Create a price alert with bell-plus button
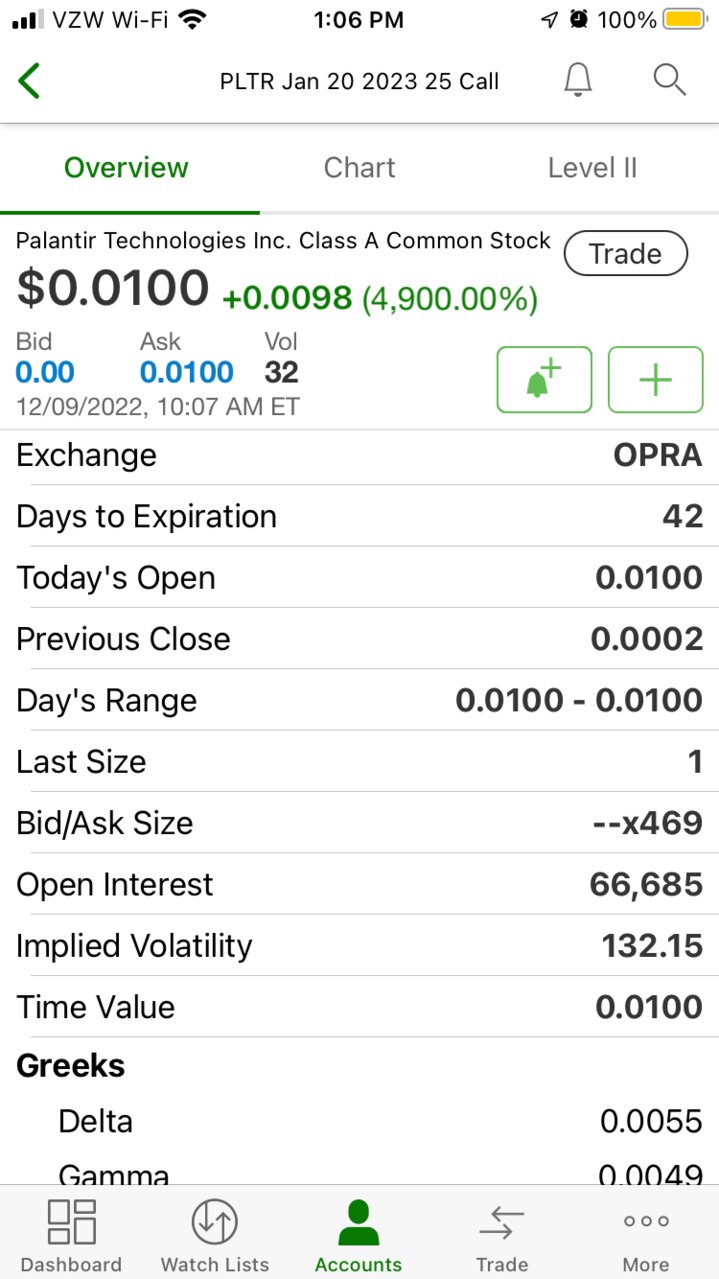The width and height of the screenshot is (719, 1279). point(544,380)
